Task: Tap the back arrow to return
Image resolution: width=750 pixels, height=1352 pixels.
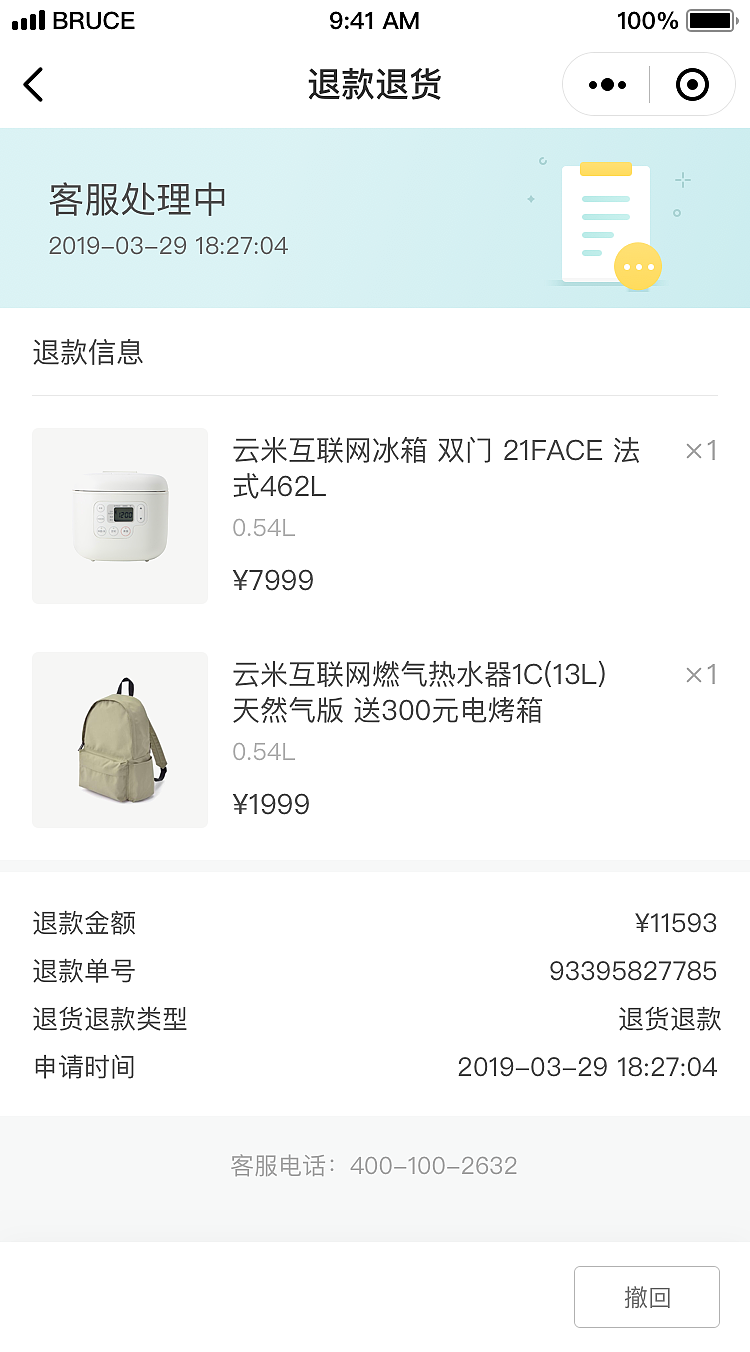Action: 33,84
